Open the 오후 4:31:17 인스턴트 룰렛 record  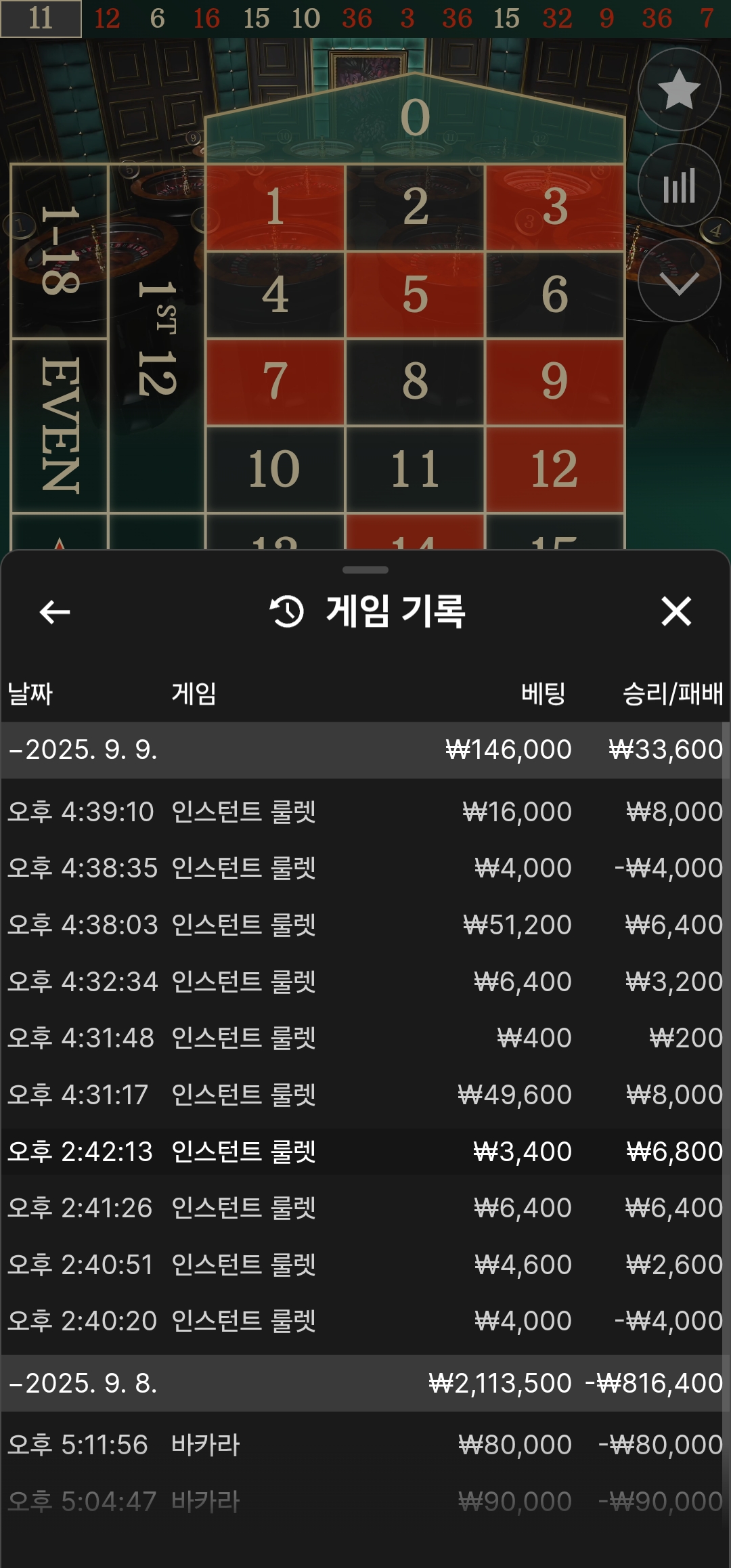(x=365, y=1095)
